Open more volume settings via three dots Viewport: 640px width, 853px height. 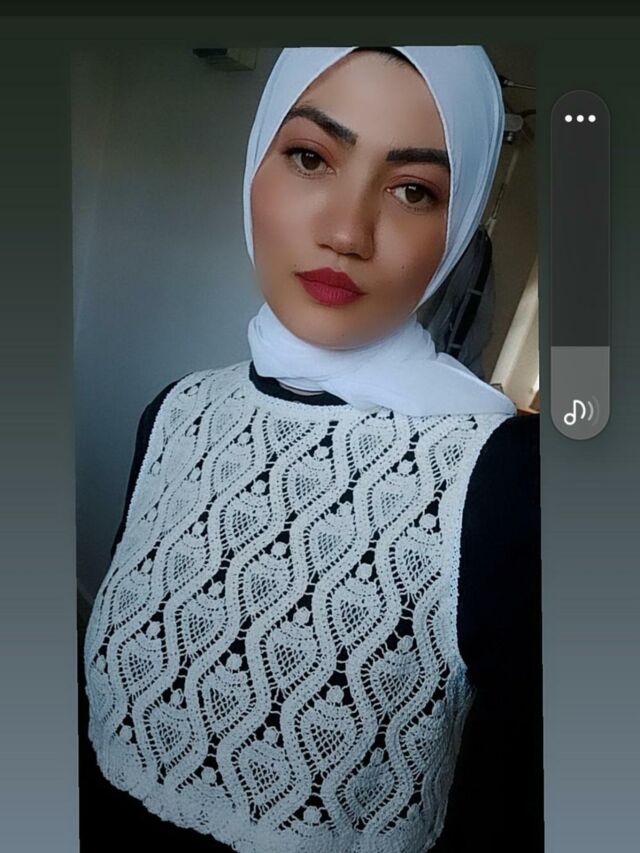(x=580, y=119)
